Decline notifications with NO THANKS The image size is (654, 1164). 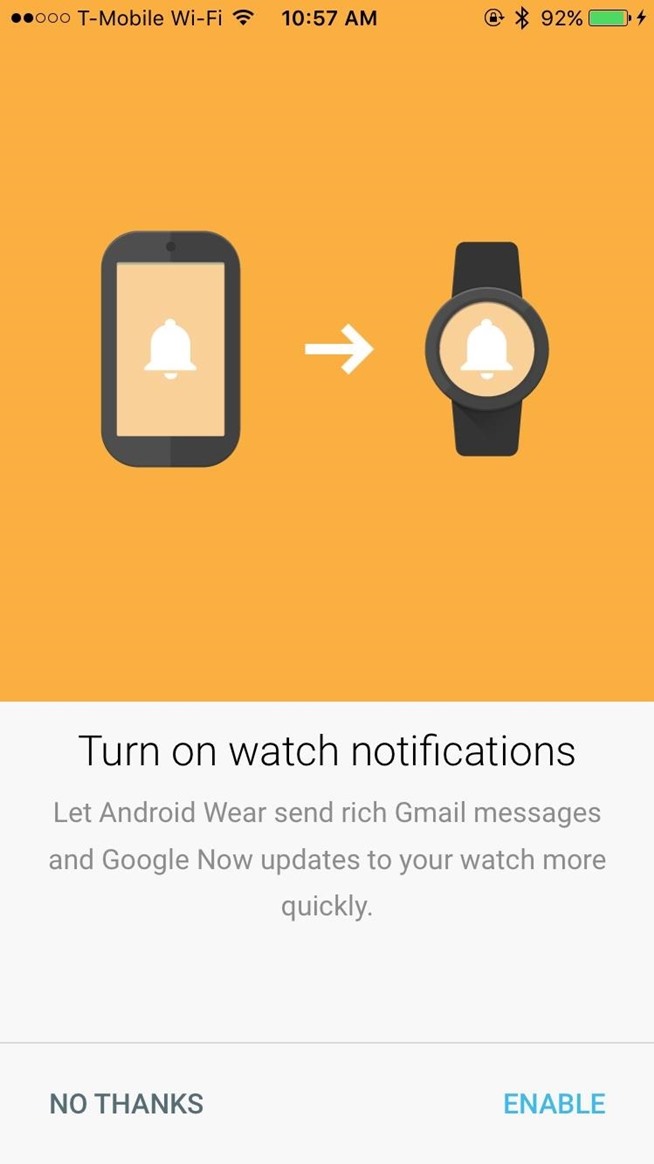click(127, 1104)
